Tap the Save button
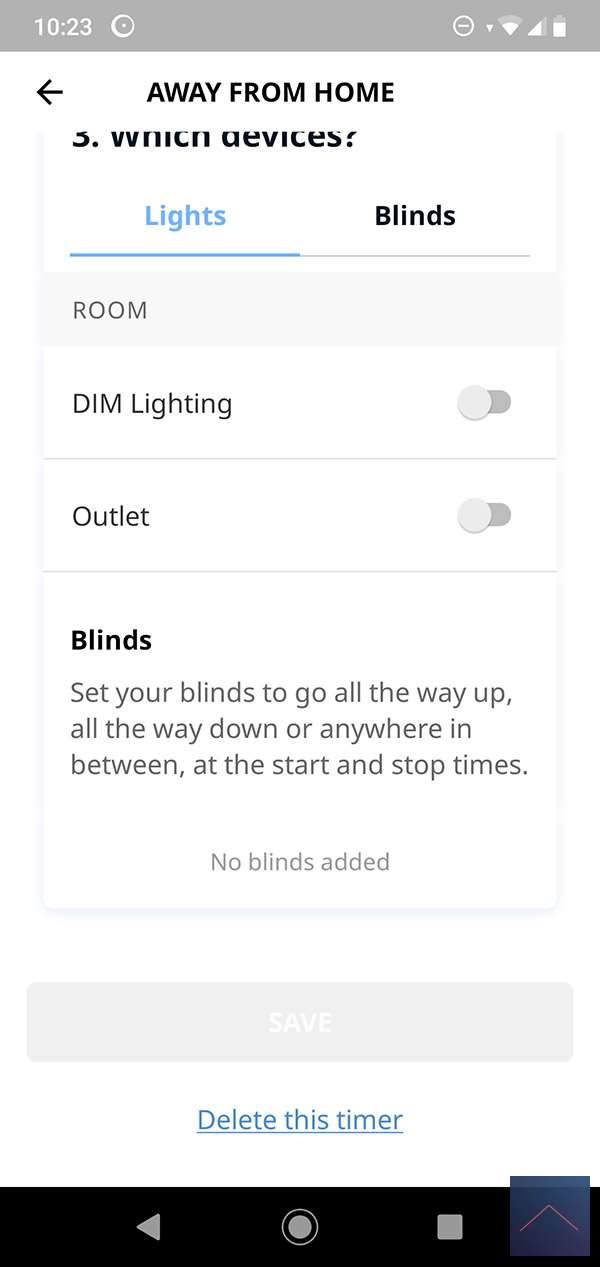Viewport: 600px width, 1267px height. tap(300, 1022)
